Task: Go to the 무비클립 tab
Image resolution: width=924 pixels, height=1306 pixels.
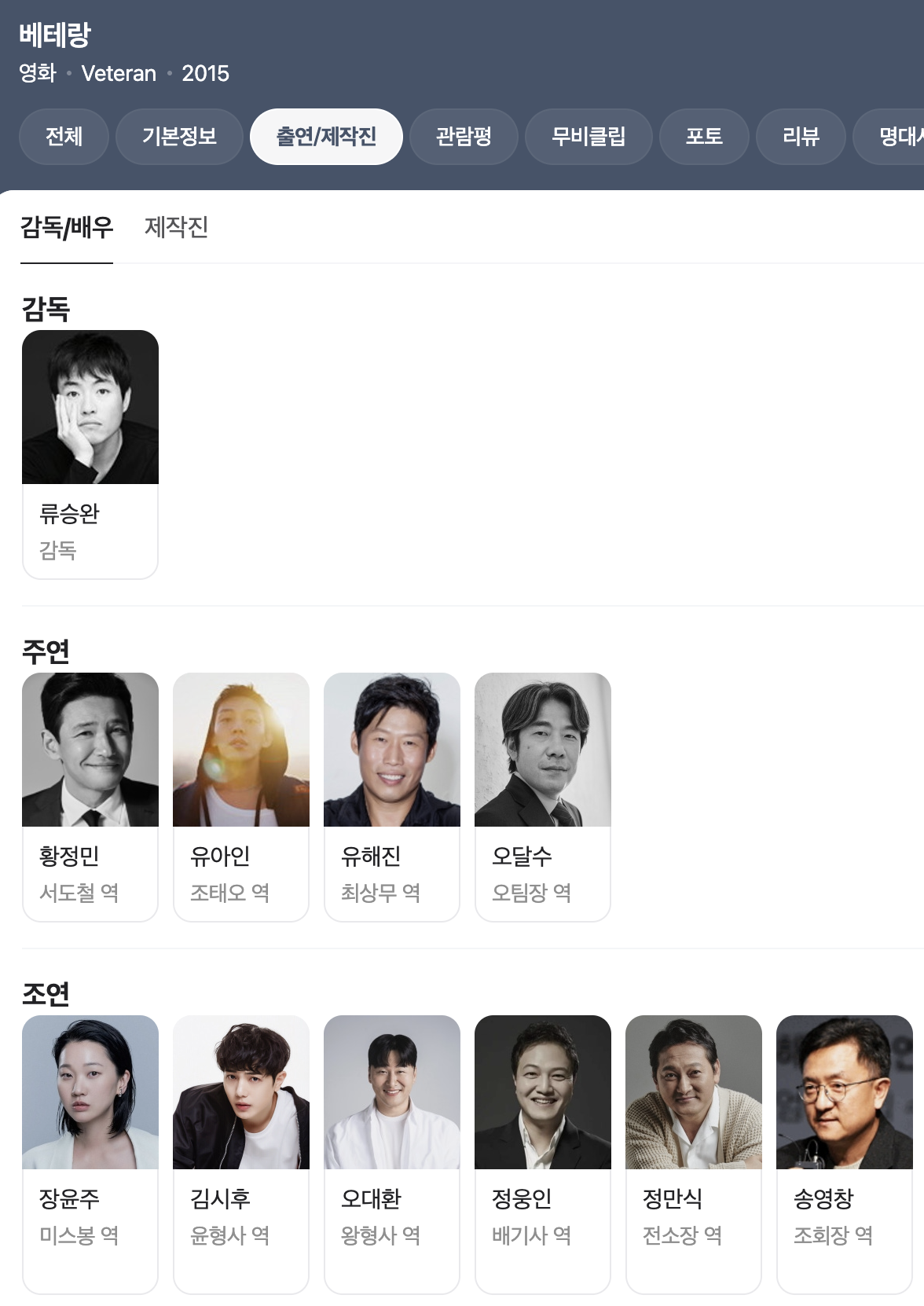Action: pos(588,137)
